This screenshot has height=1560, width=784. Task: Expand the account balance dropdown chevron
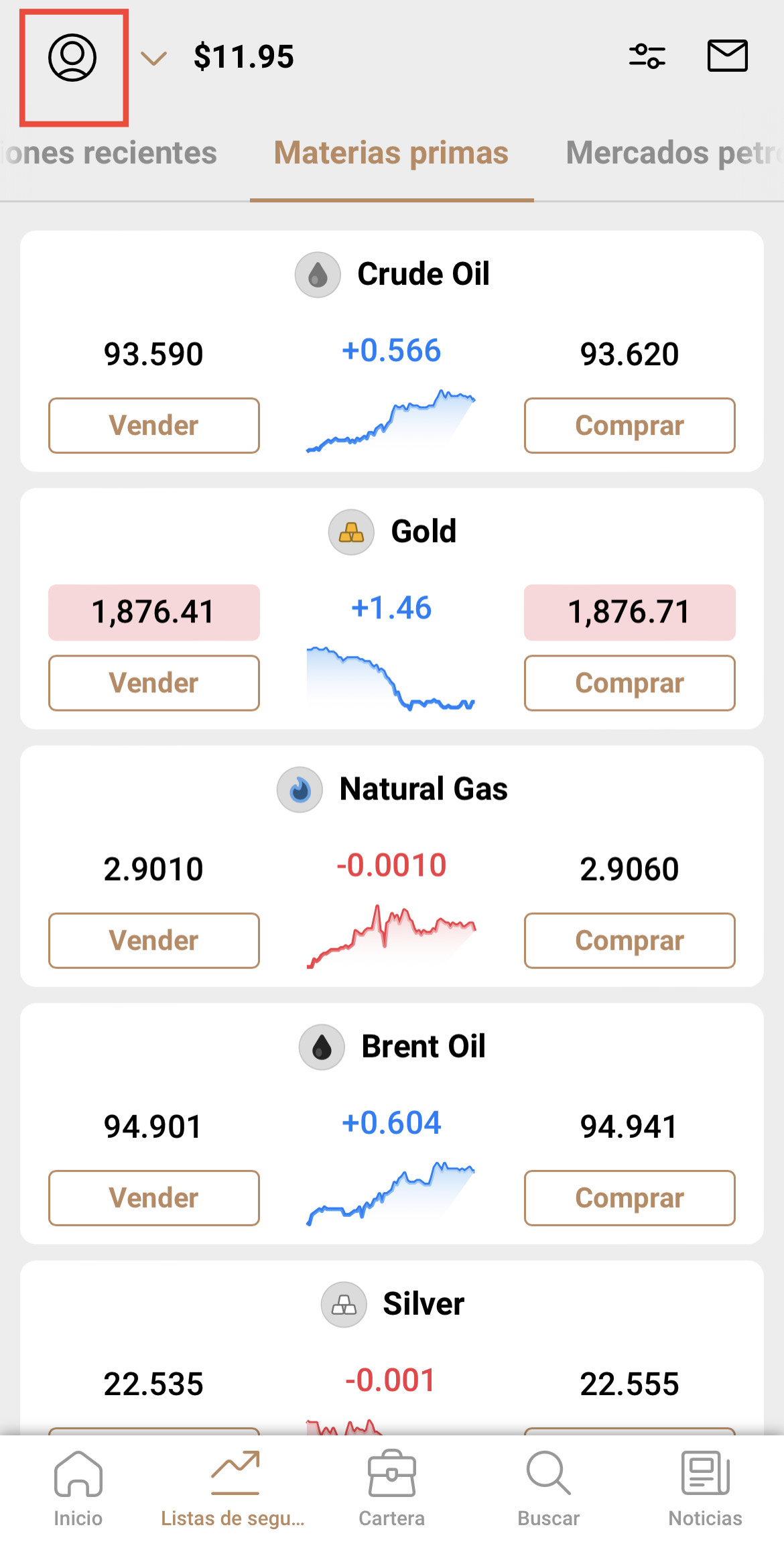[153, 58]
